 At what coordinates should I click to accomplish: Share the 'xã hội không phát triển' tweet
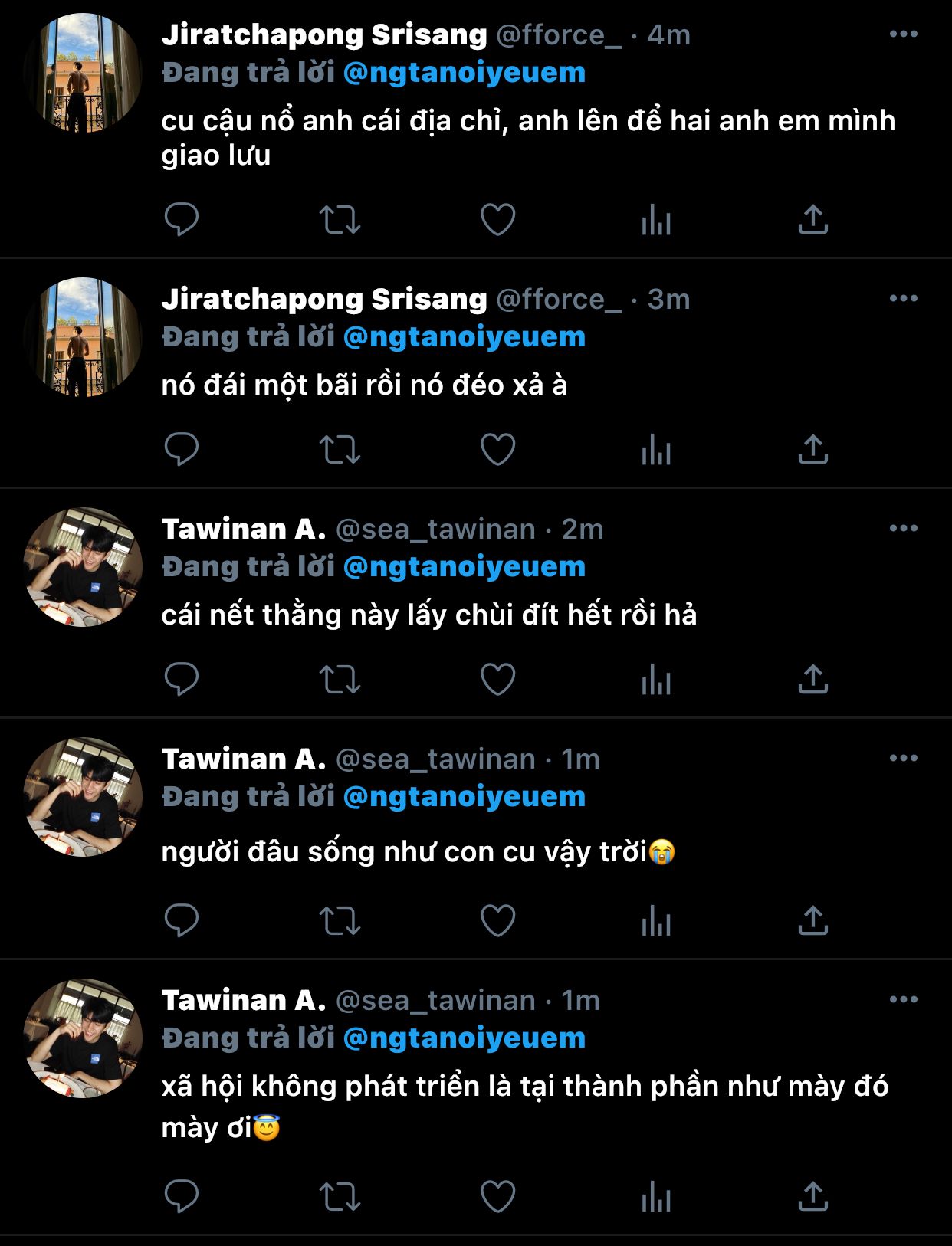point(812,1196)
